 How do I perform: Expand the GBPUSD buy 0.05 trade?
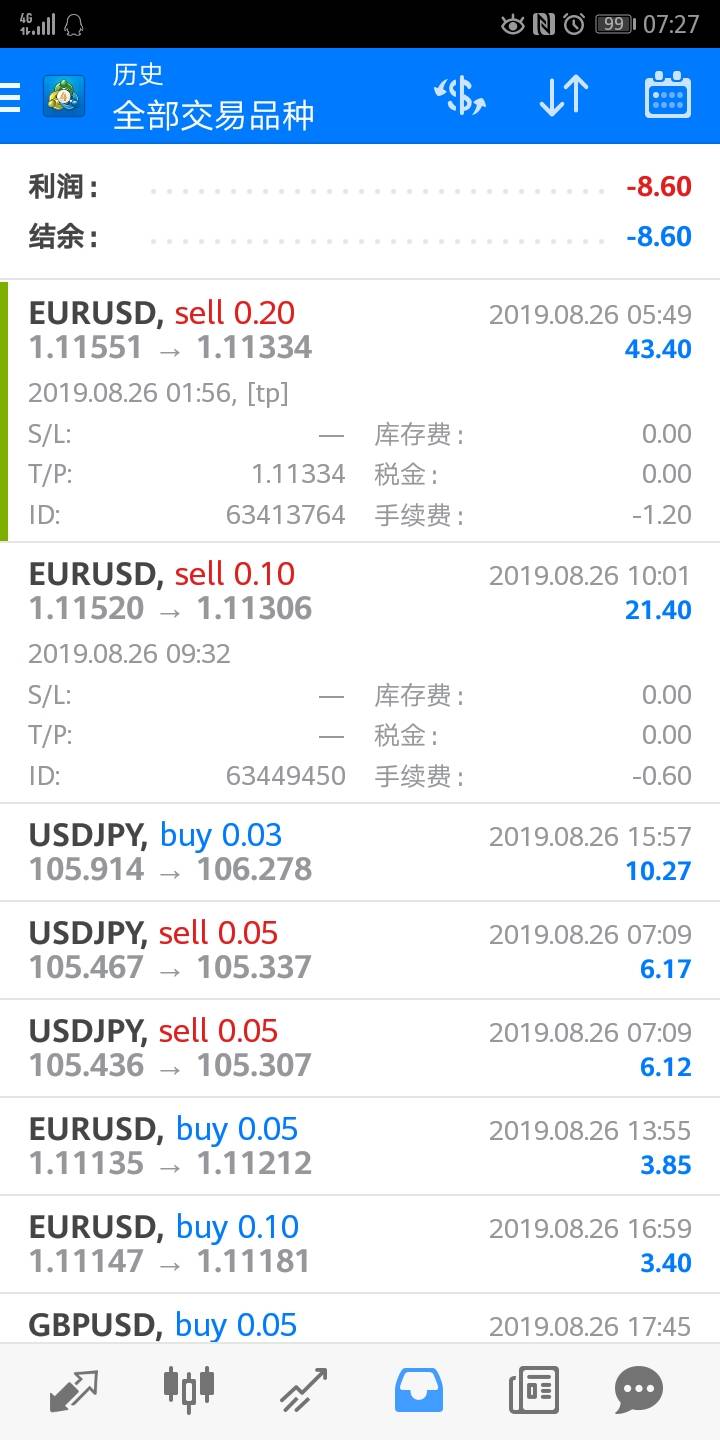360,1319
